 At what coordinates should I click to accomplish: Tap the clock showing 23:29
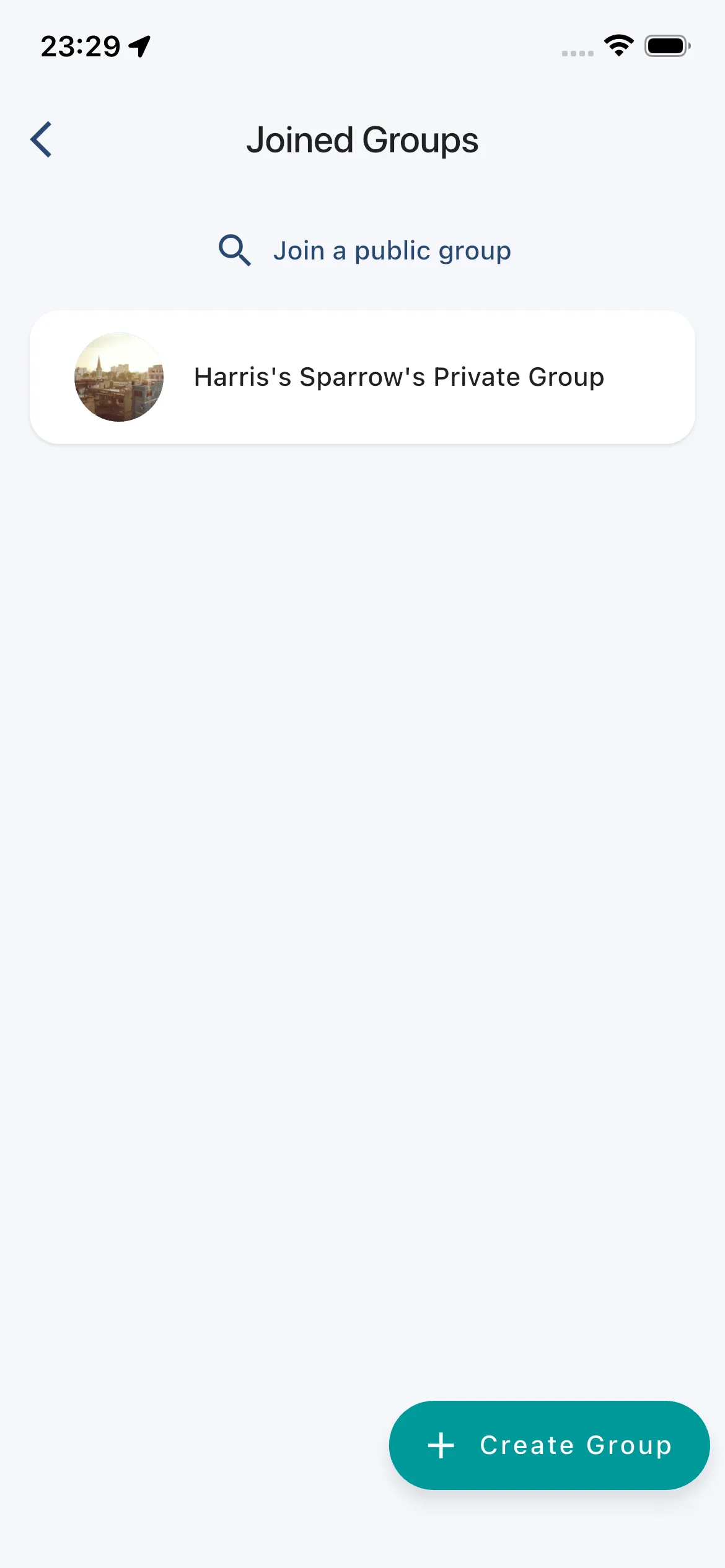(81, 45)
